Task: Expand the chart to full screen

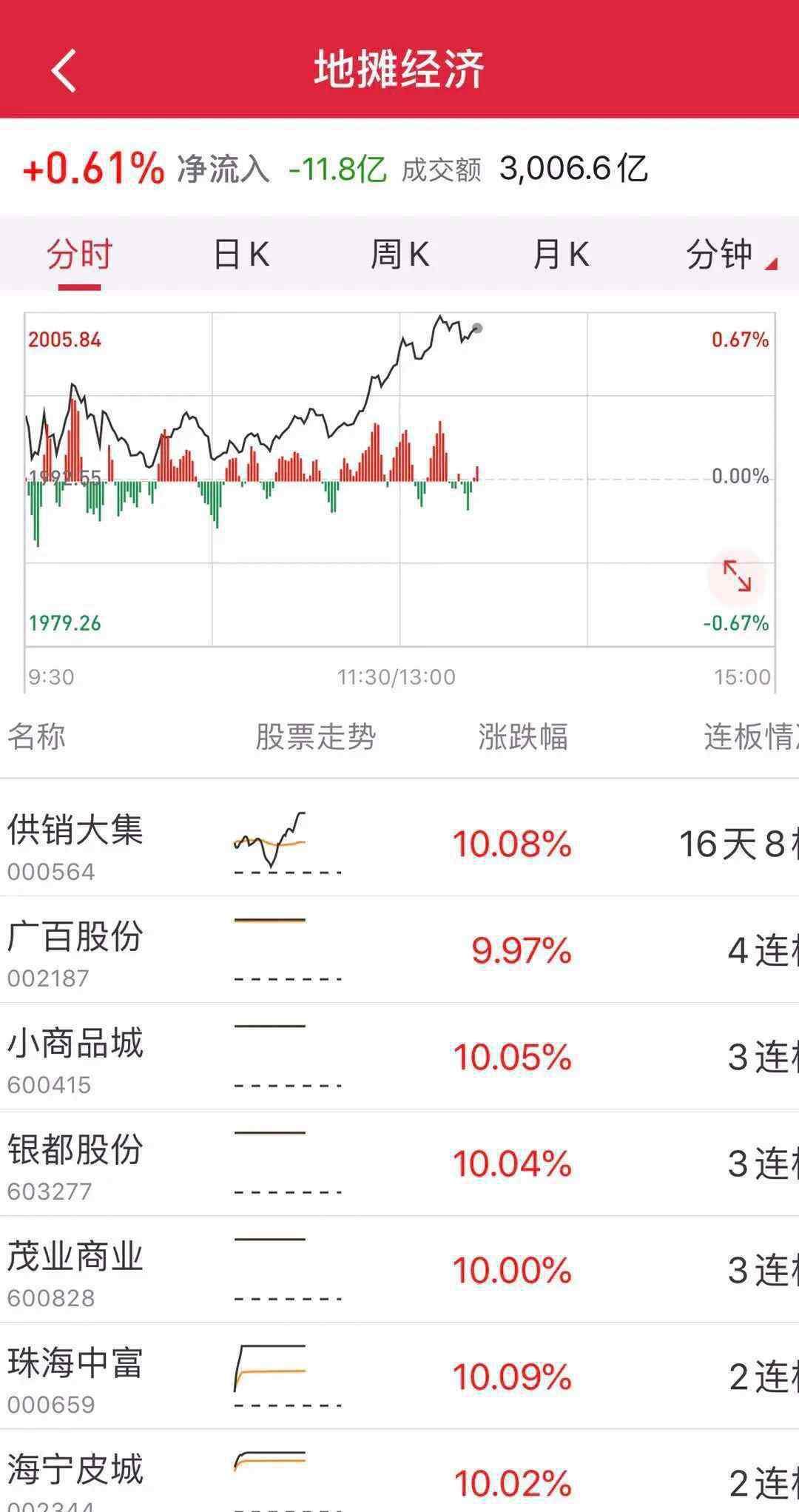Action: (x=737, y=577)
